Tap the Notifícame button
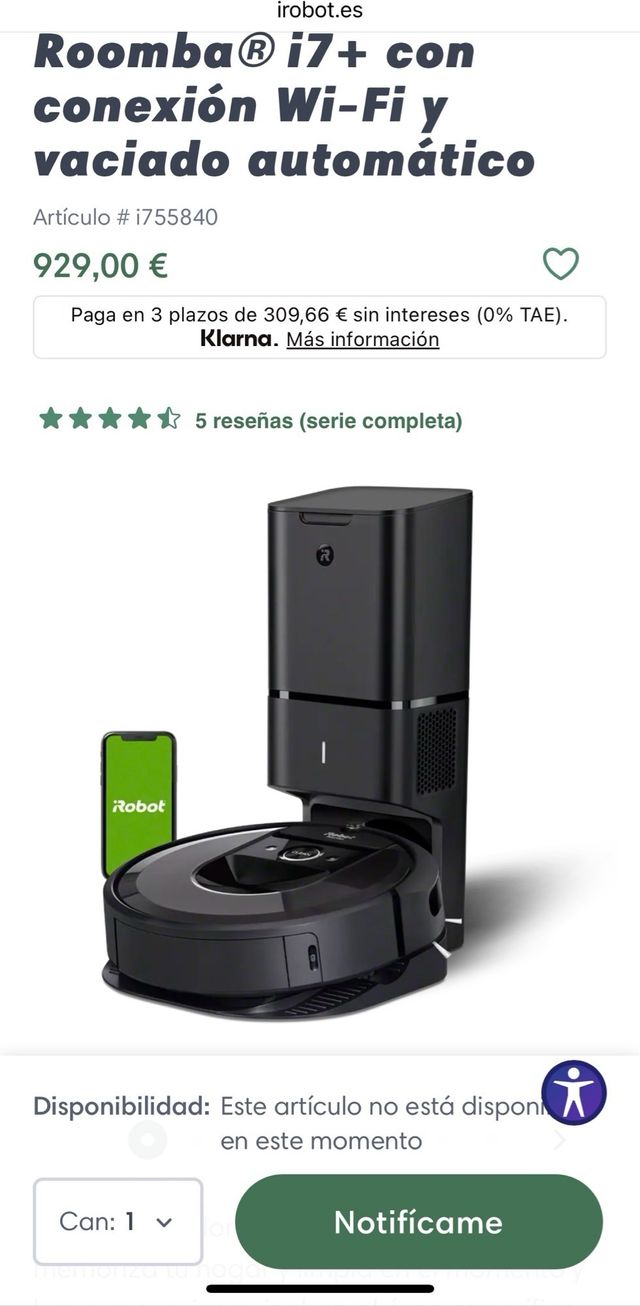 pyautogui.click(x=418, y=1221)
